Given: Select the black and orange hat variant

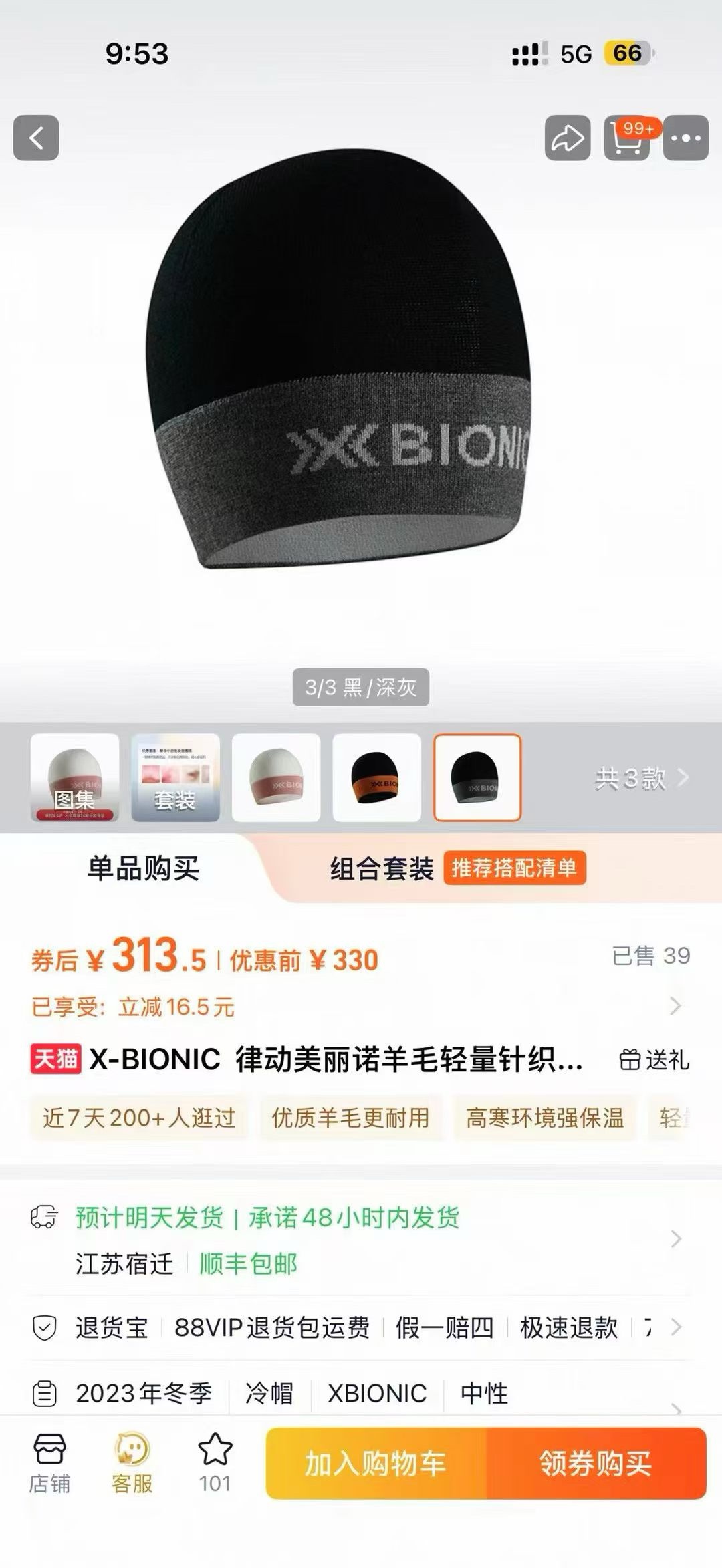Looking at the screenshot, I should [x=376, y=777].
